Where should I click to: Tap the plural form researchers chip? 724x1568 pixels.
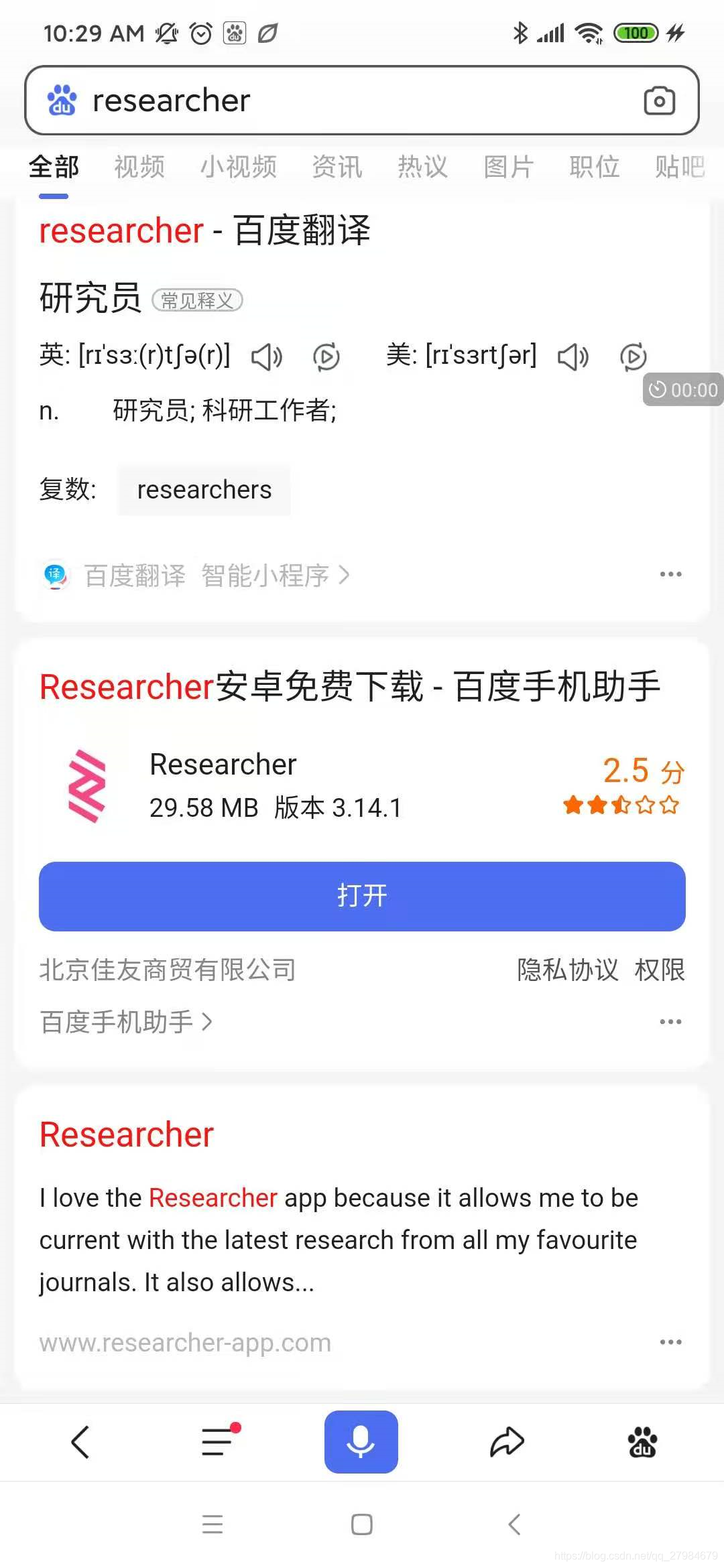(x=204, y=490)
